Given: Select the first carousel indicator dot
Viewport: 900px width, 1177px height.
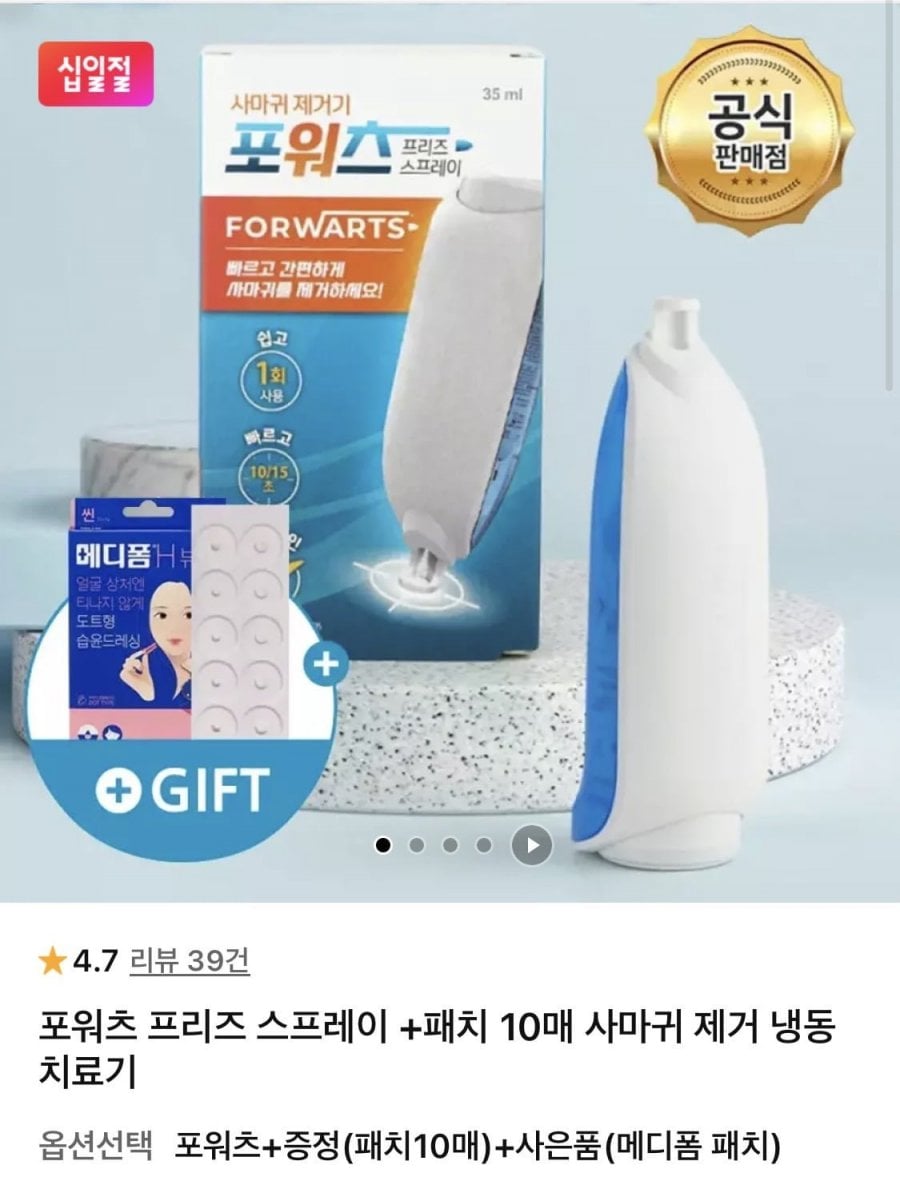Looking at the screenshot, I should coord(385,844).
